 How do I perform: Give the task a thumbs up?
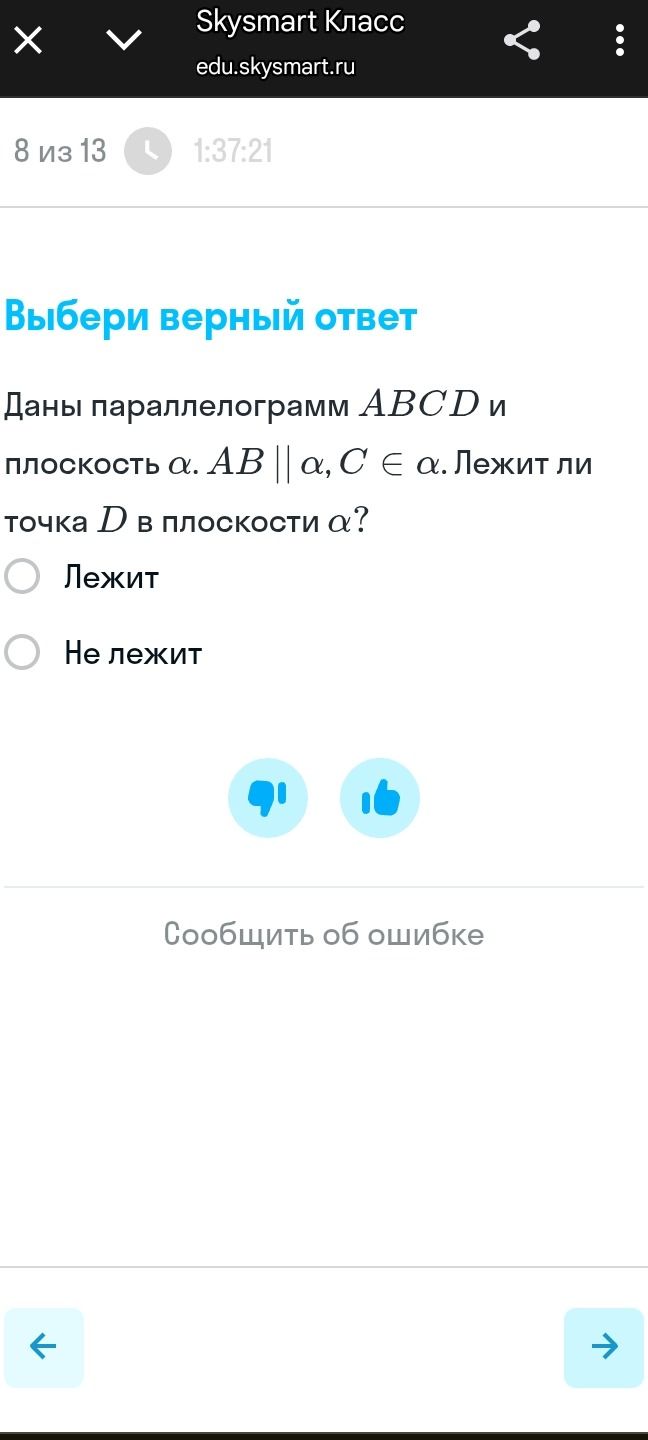[x=380, y=798]
